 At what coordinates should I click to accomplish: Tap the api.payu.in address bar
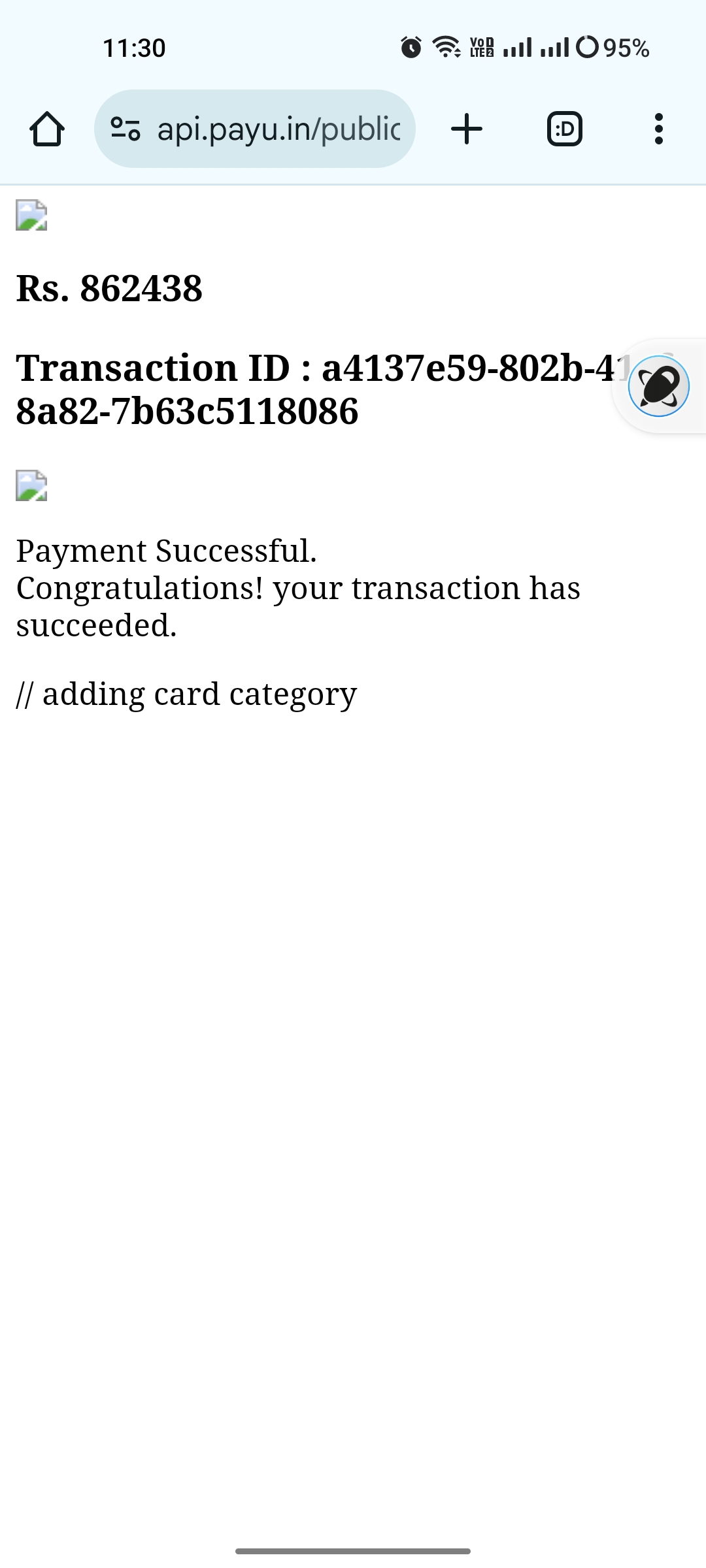(x=278, y=129)
